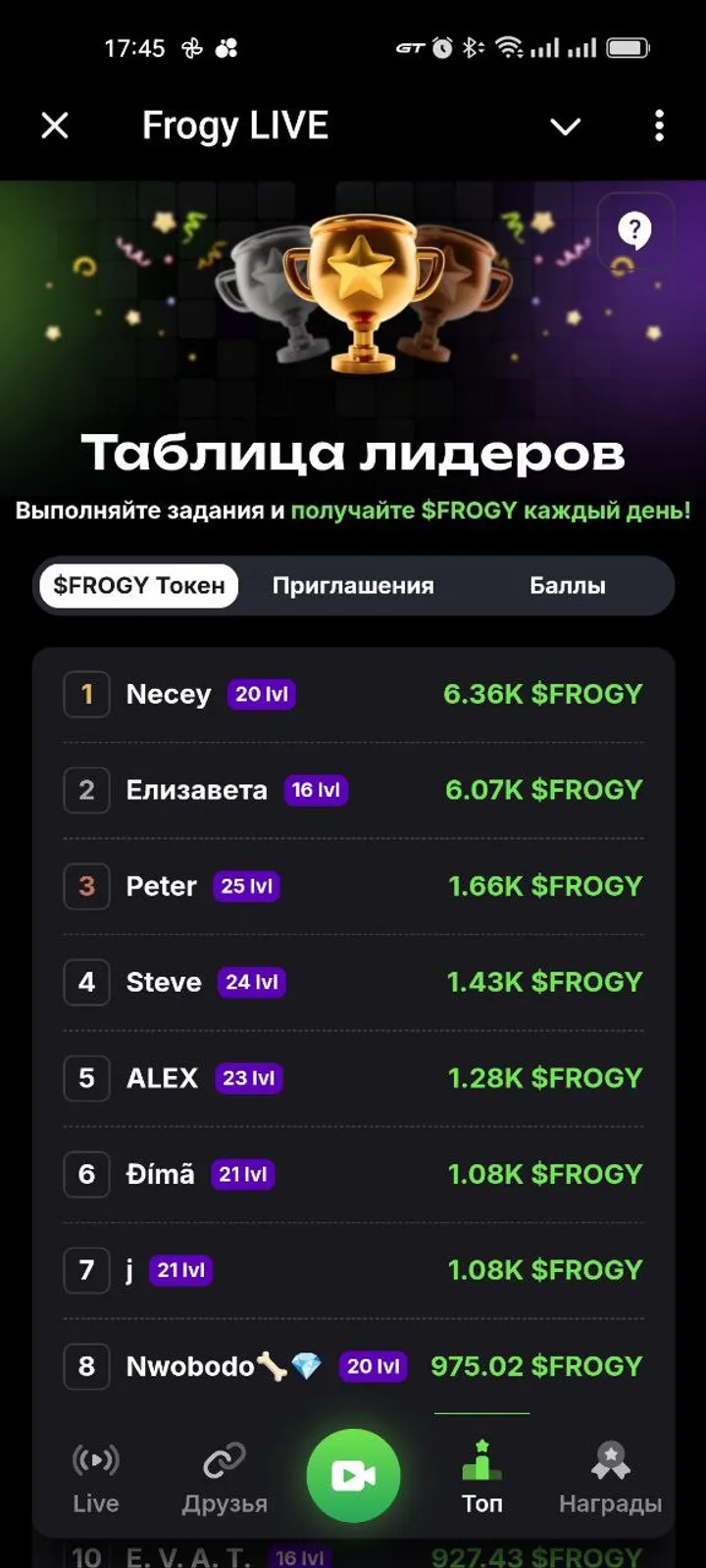706x1568 pixels.
Task: Switch to the Приглашения tab
Action: coord(353,585)
